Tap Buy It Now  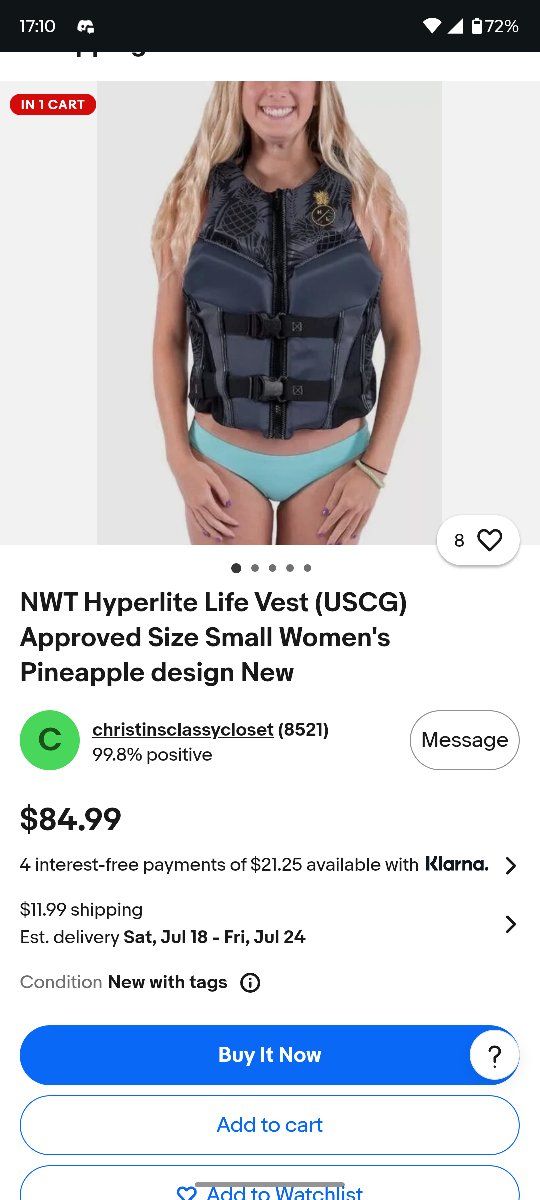click(269, 1055)
